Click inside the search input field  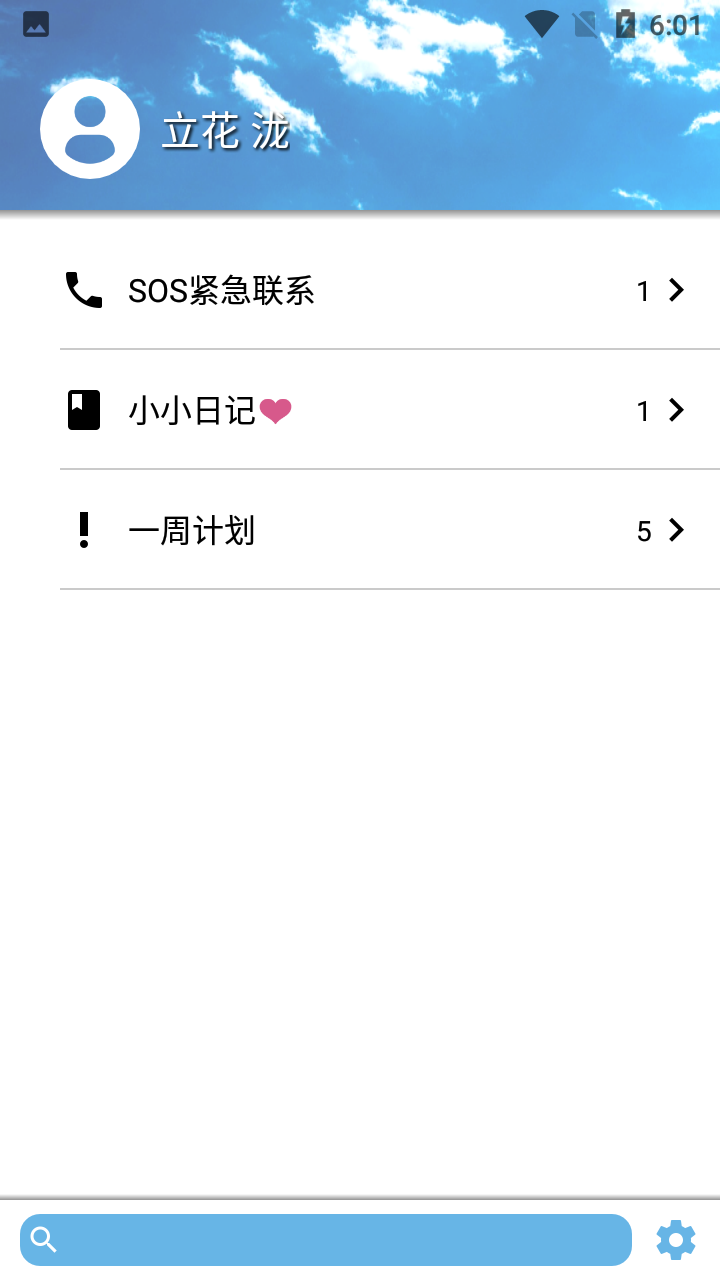(330, 1239)
